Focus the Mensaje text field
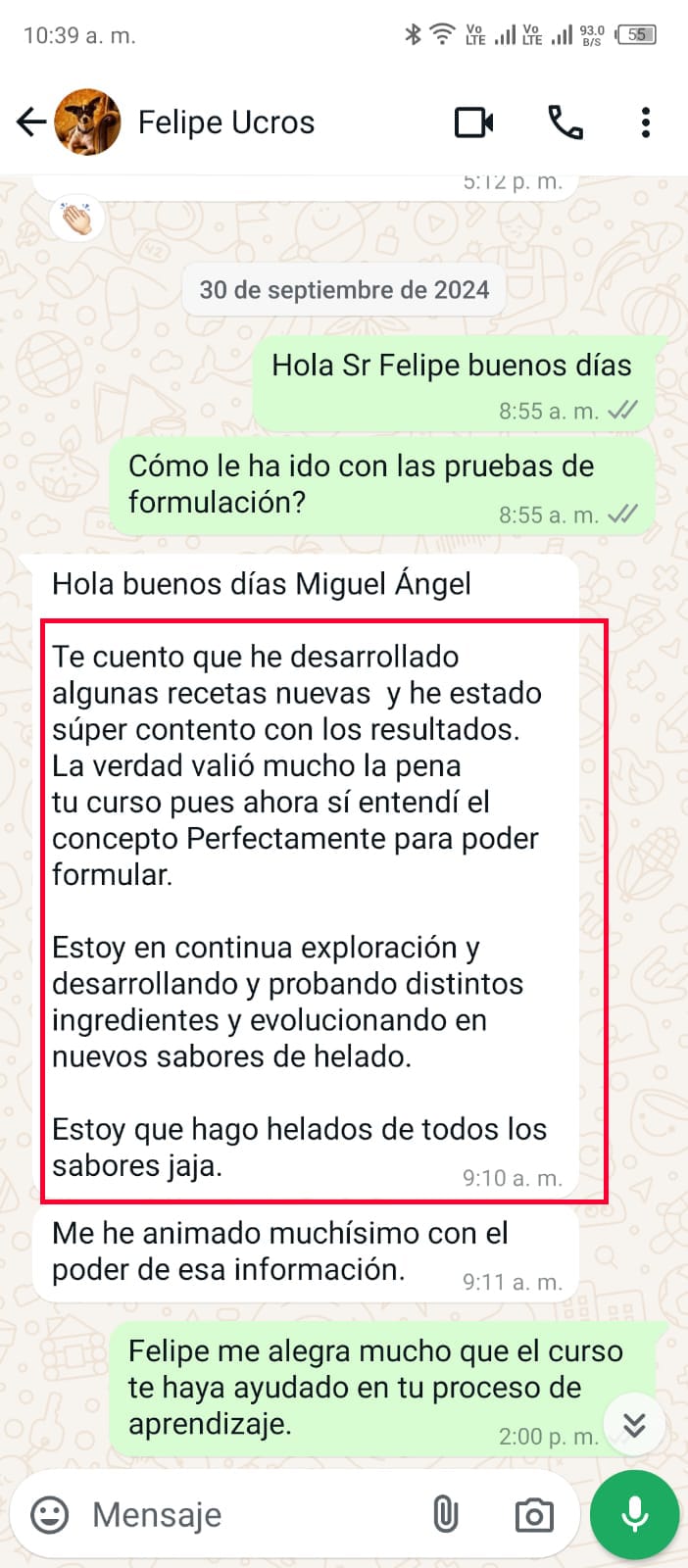 click(x=245, y=1515)
